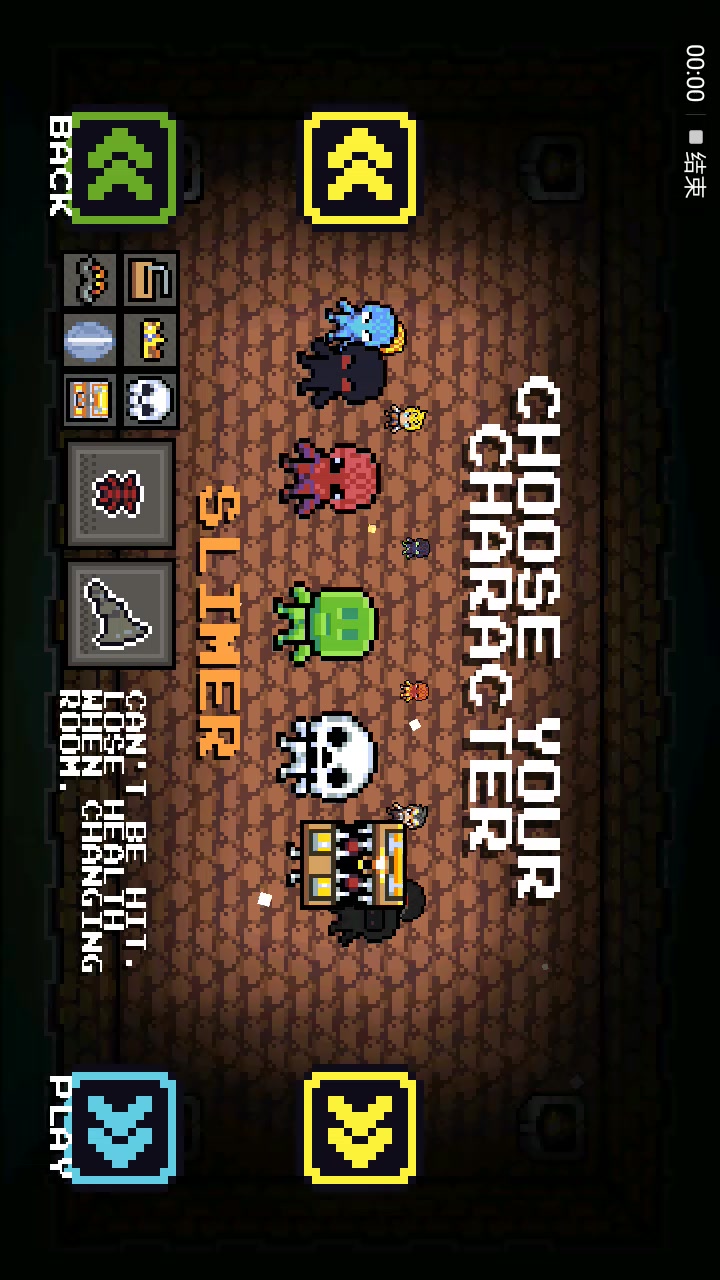Tap the small skull icon tile
This screenshot has width=720, height=1280.
pyautogui.click(x=151, y=400)
